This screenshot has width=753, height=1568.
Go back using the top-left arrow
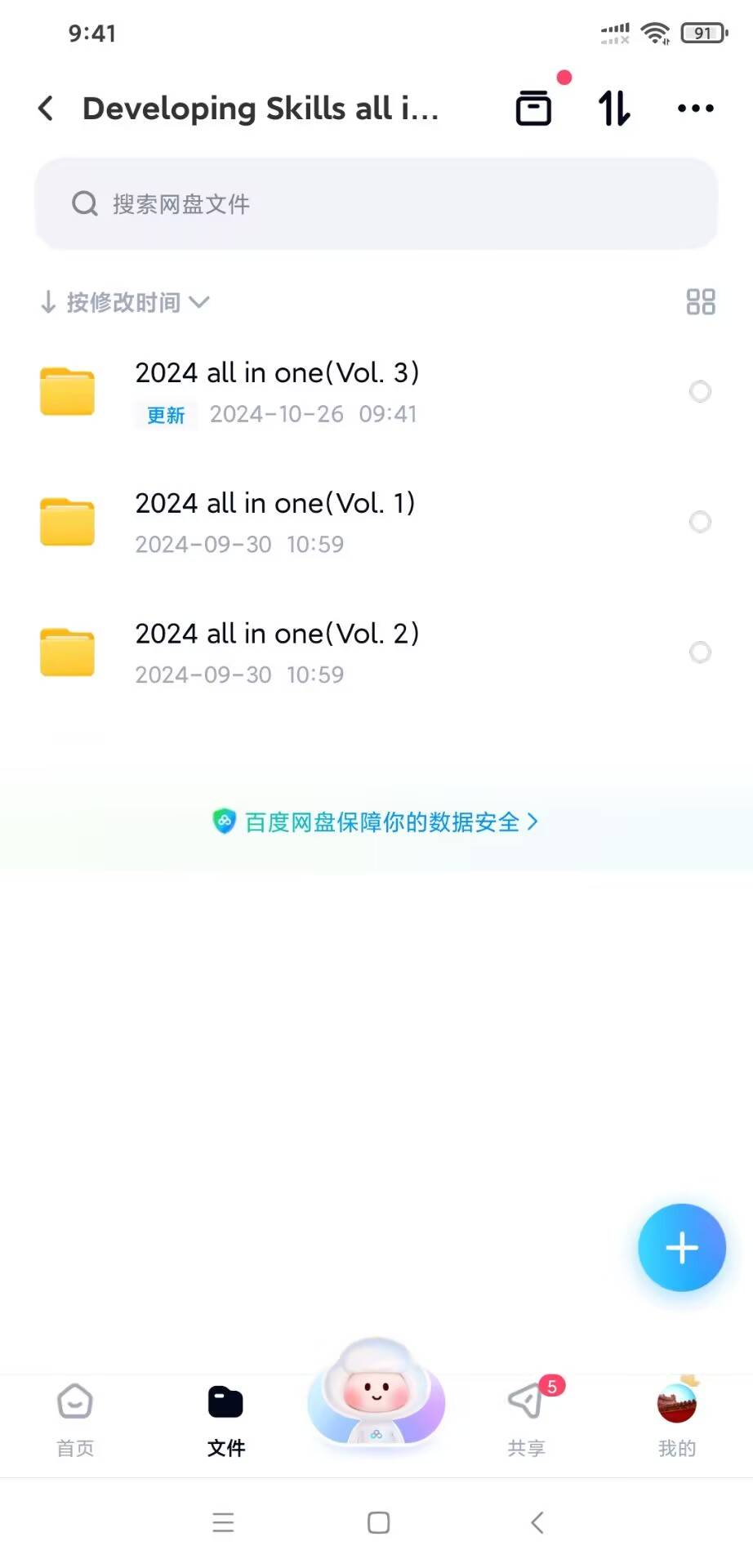[x=47, y=108]
